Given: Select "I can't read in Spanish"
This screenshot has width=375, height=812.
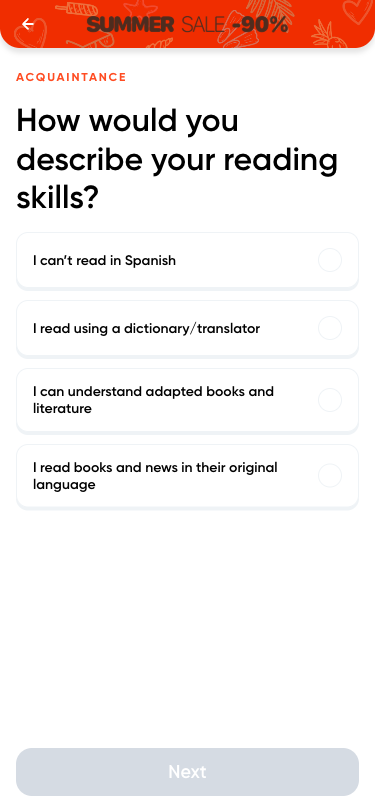Looking at the screenshot, I should [x=188, y=260].
